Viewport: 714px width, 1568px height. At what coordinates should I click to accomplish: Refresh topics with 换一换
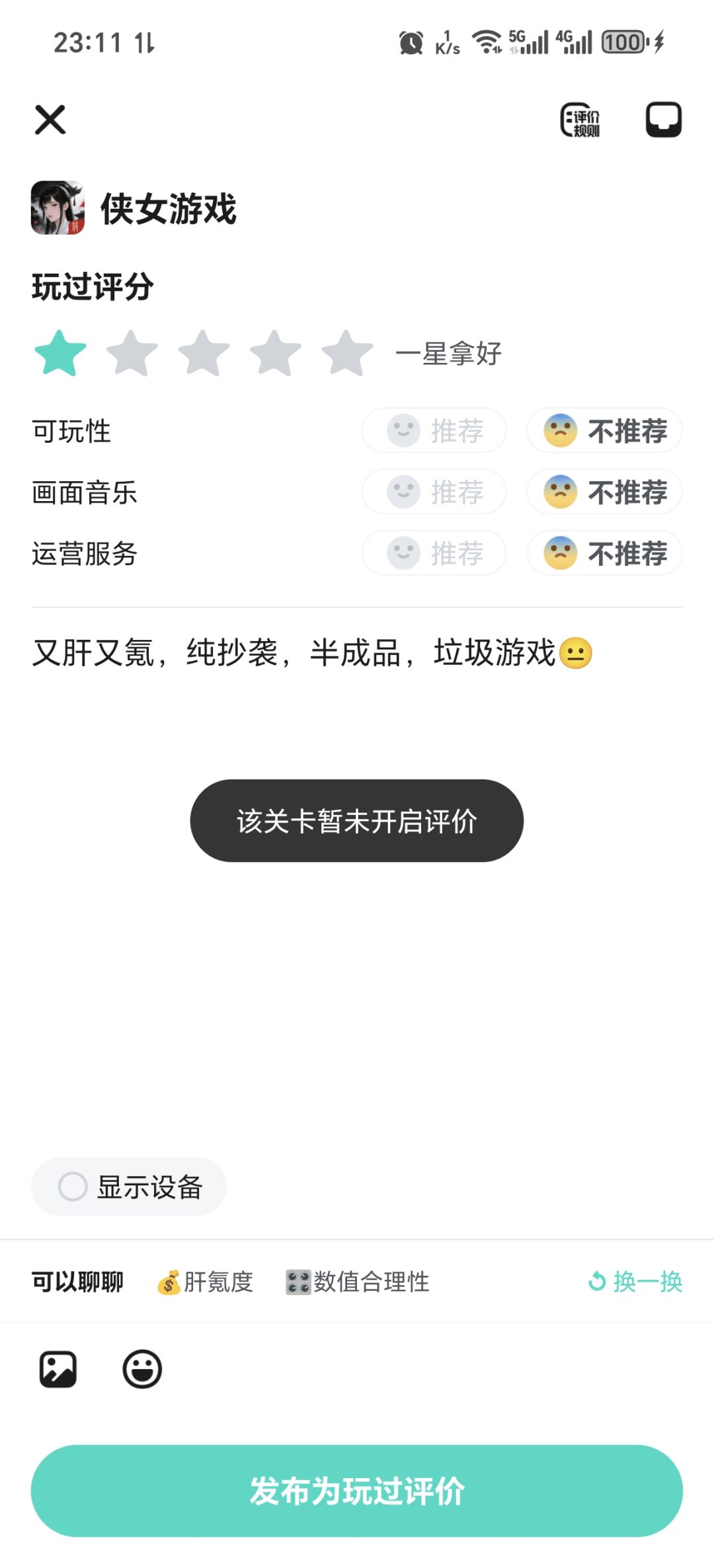(x=635, y=1282)
